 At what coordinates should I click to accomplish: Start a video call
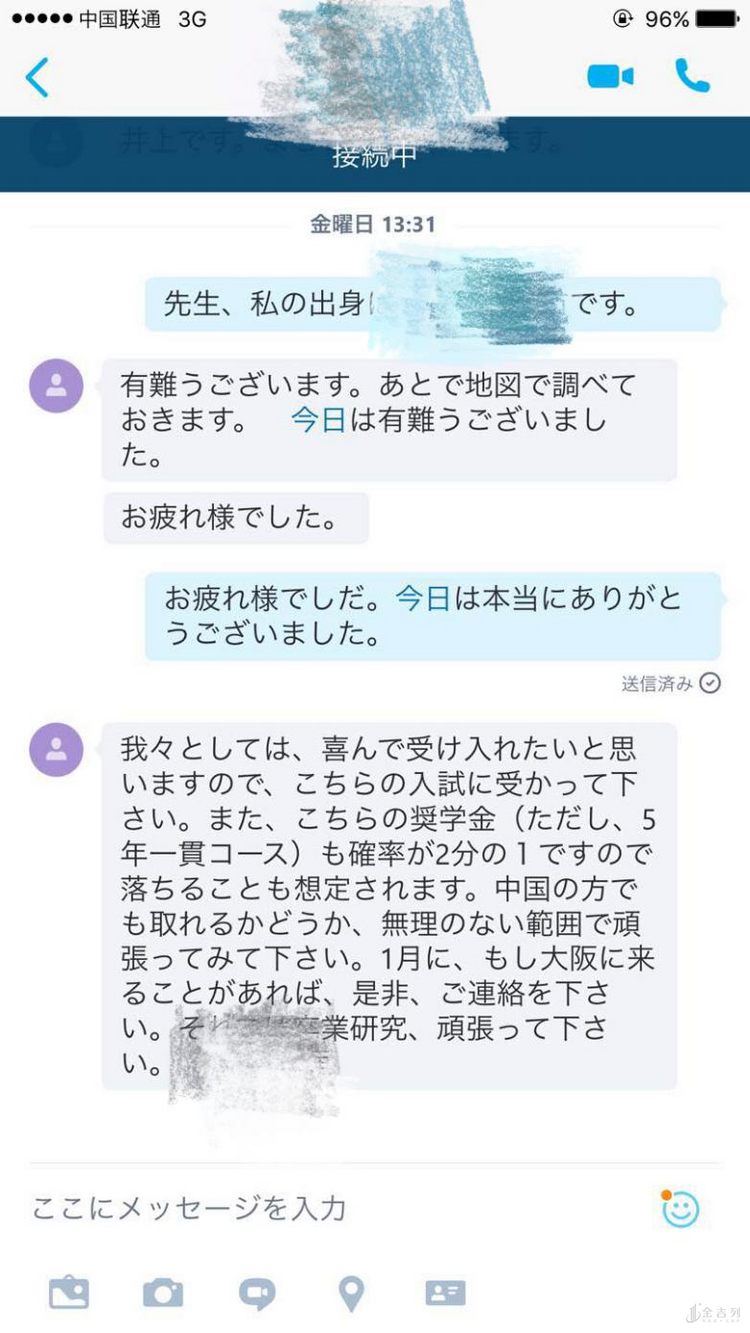point(610,77)
